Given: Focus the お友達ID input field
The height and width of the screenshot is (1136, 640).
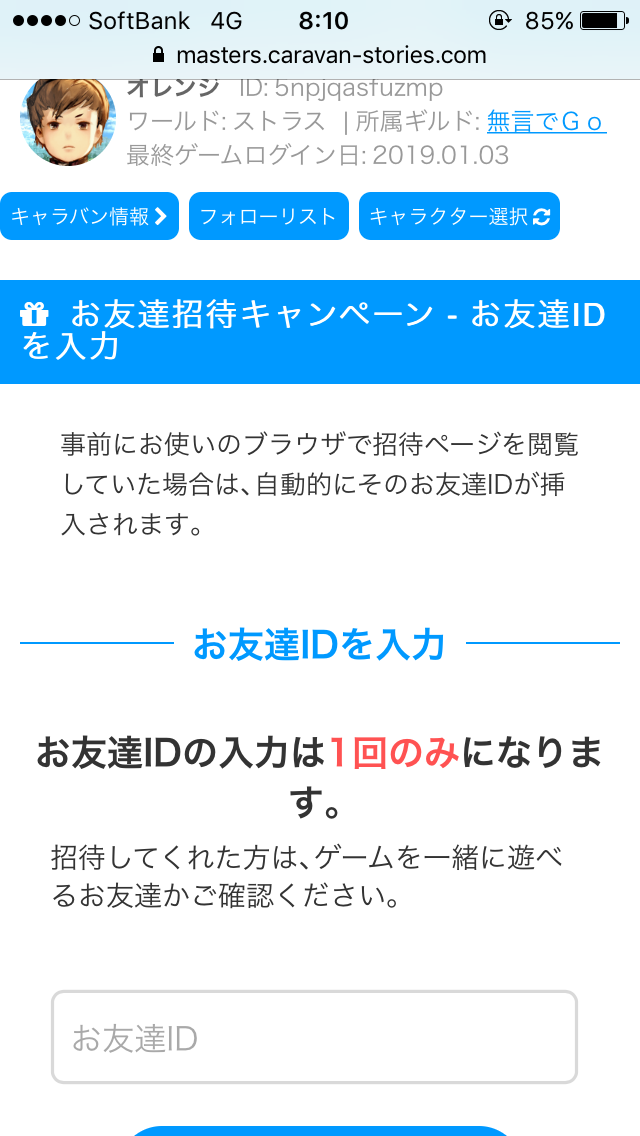Looking at the screenshot, I should (314, 1037).
